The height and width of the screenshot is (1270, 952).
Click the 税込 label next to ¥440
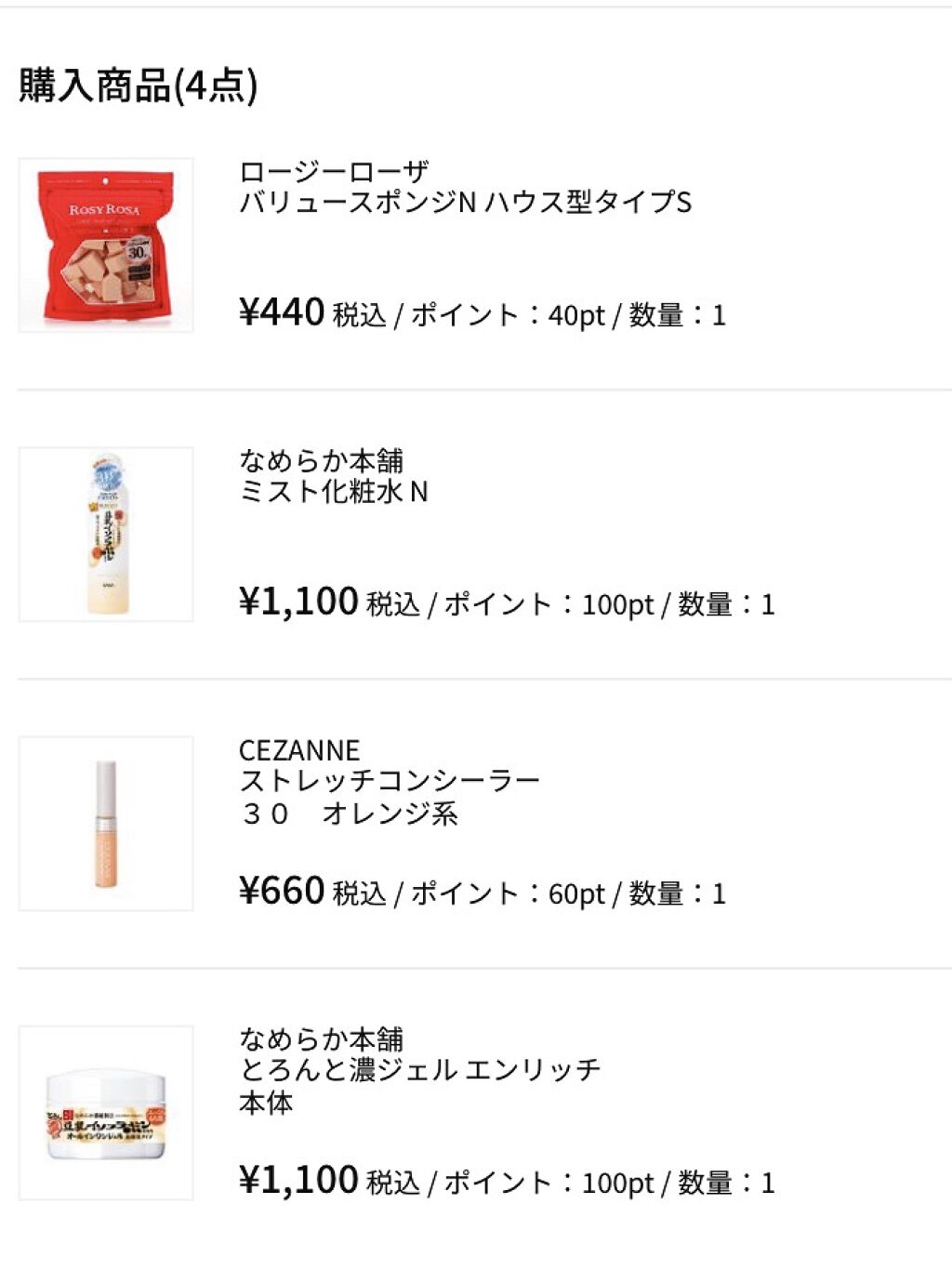pyautogui.click(x=359, y=315)
